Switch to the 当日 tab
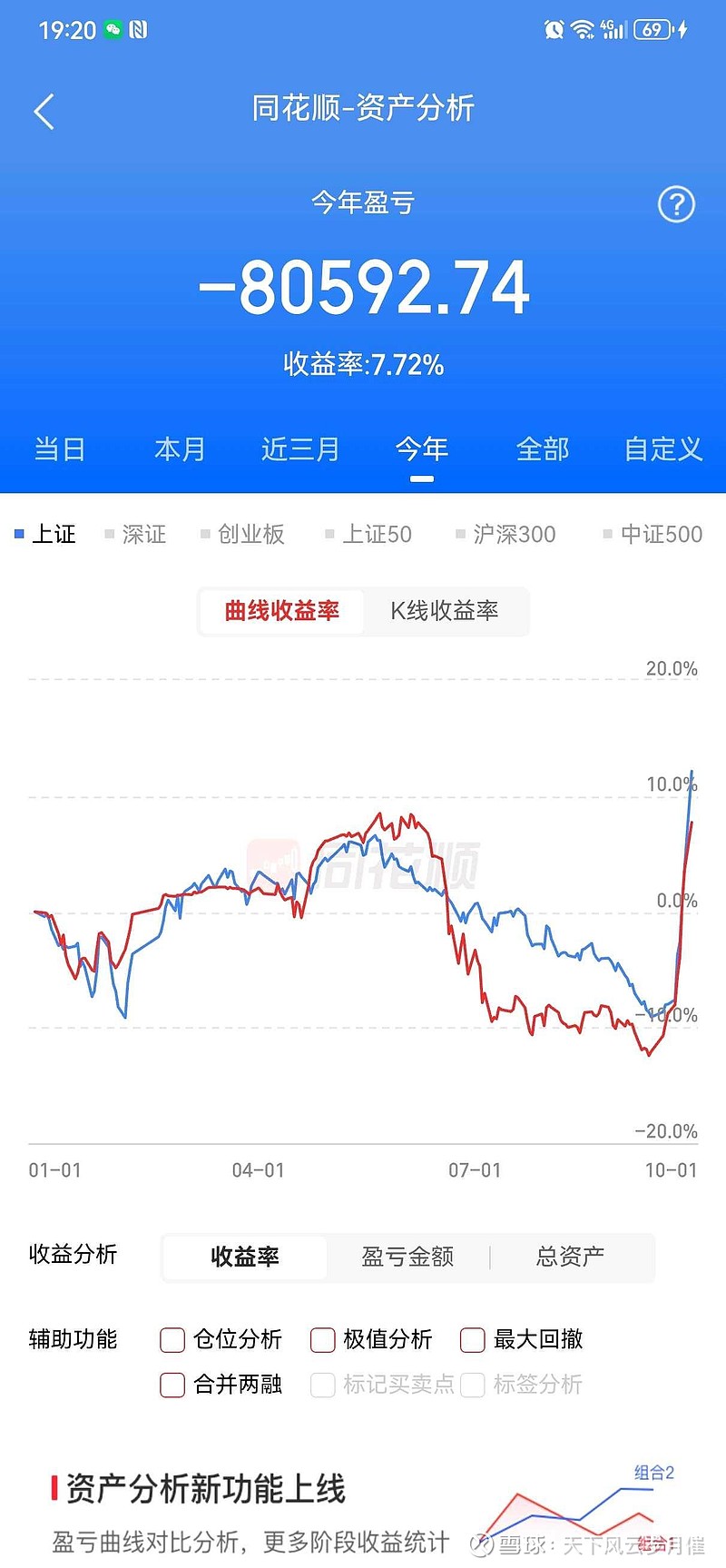Image resolution: width=726 pixels, height=1568 pixels. (x=60, y=449)
